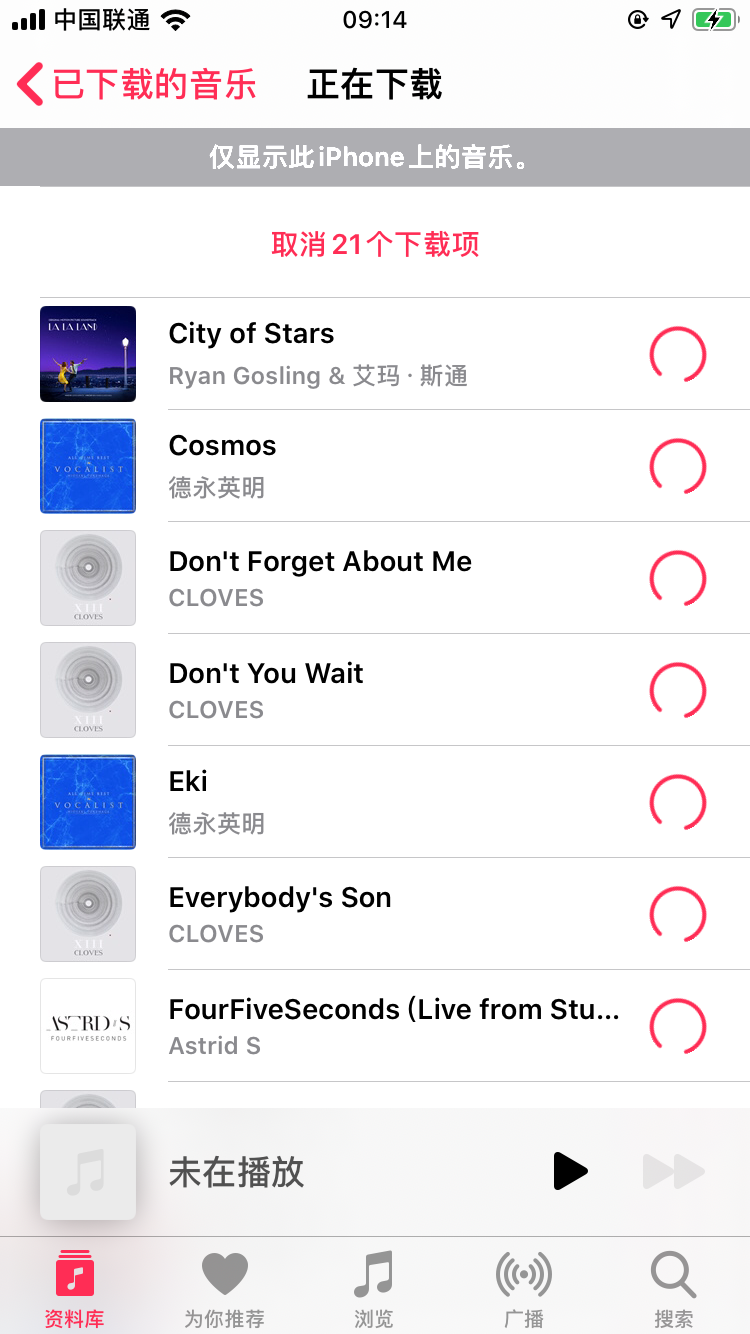Skip to the next track
750x1334 pixels.
click(674, 1171)
